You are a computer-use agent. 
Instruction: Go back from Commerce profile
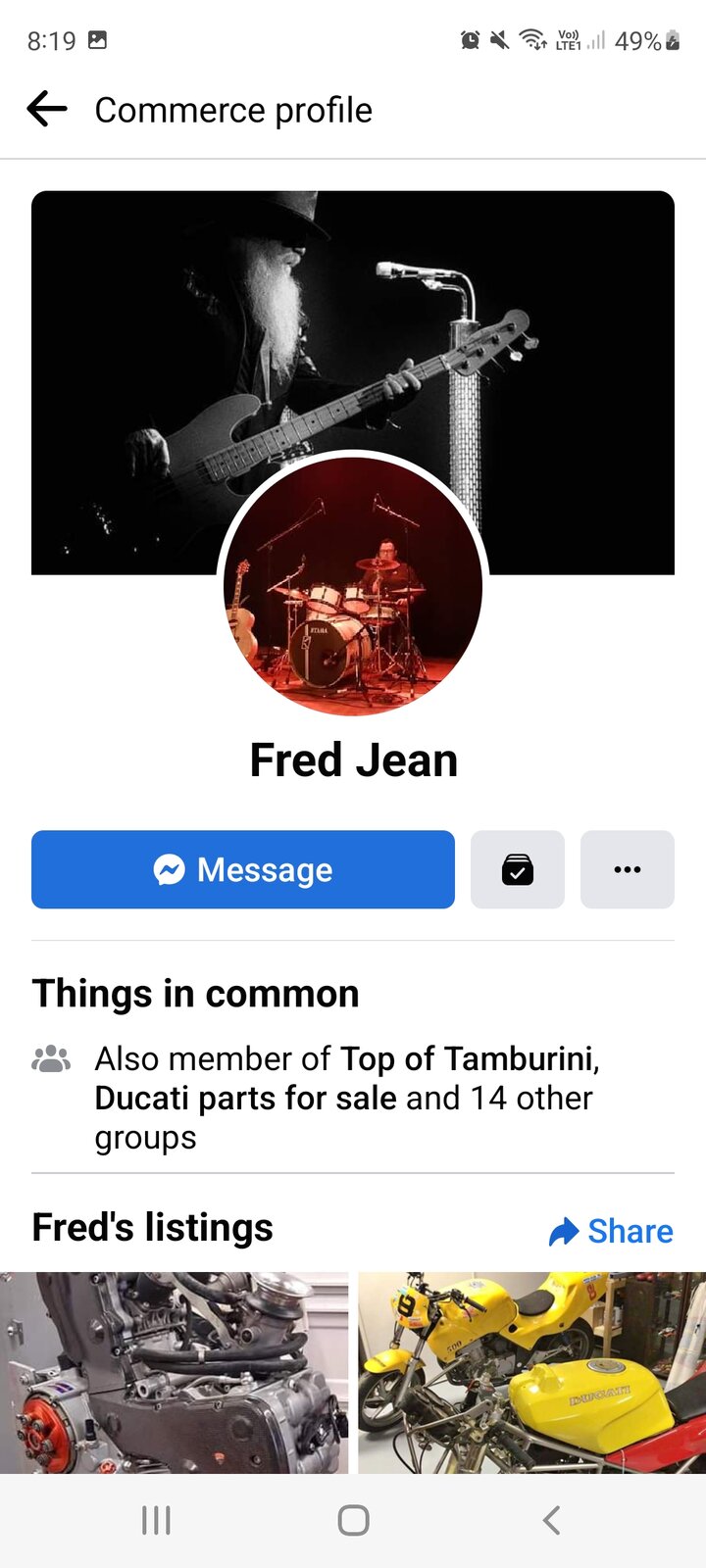click(x=46, y=109)
